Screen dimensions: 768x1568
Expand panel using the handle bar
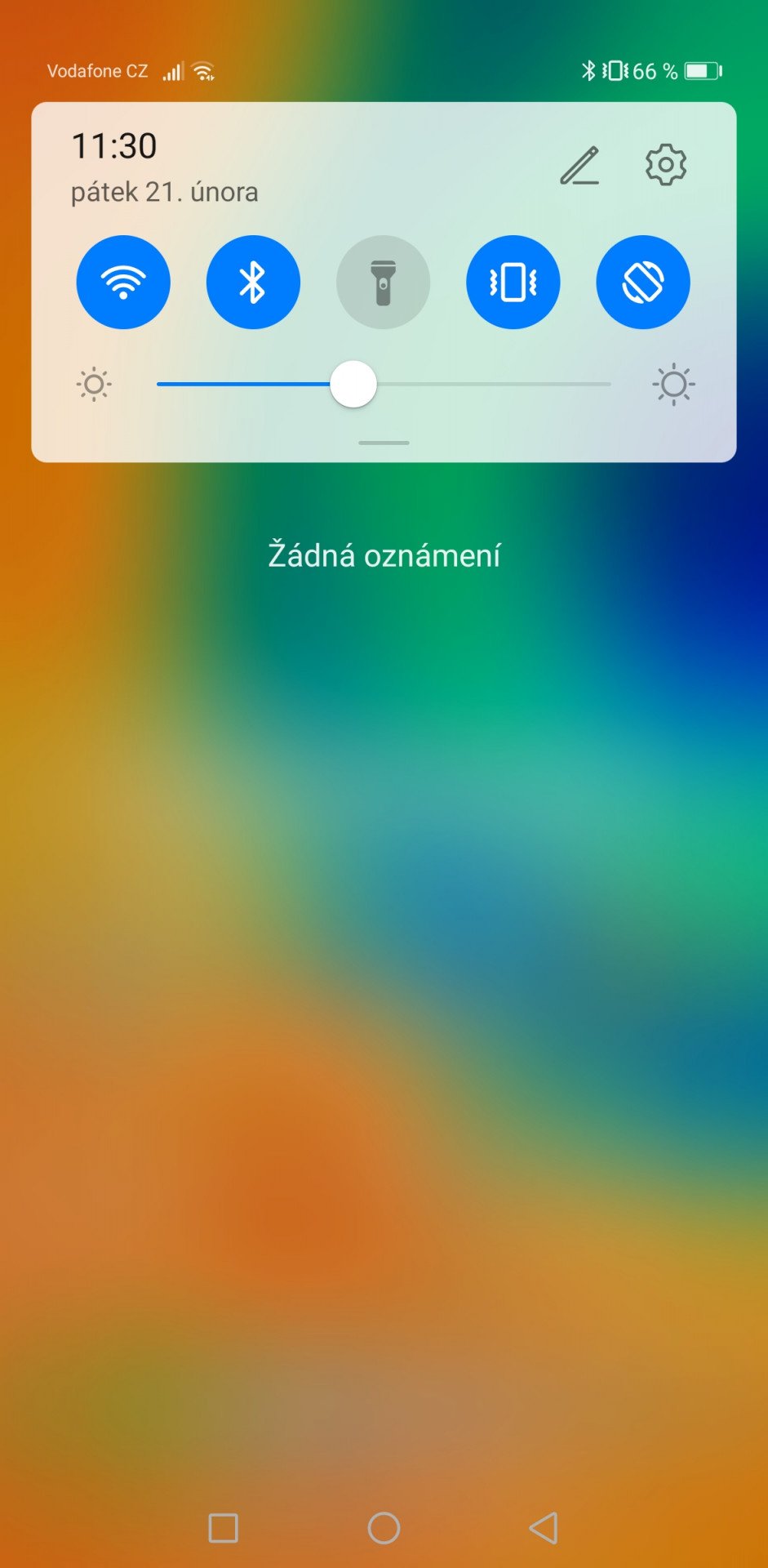[384, 443]
